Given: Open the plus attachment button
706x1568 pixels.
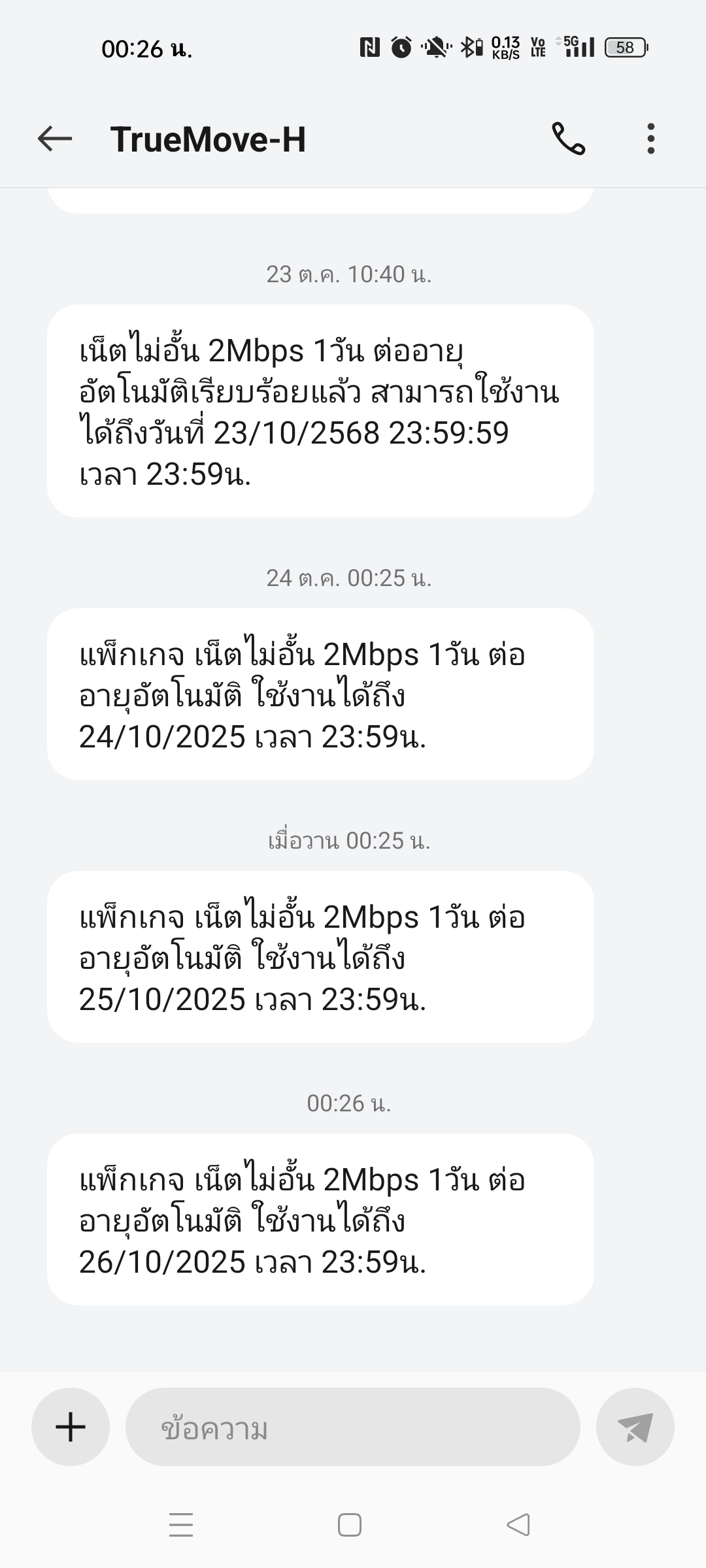Looking at the screenshot, I should pos(71,1427).
